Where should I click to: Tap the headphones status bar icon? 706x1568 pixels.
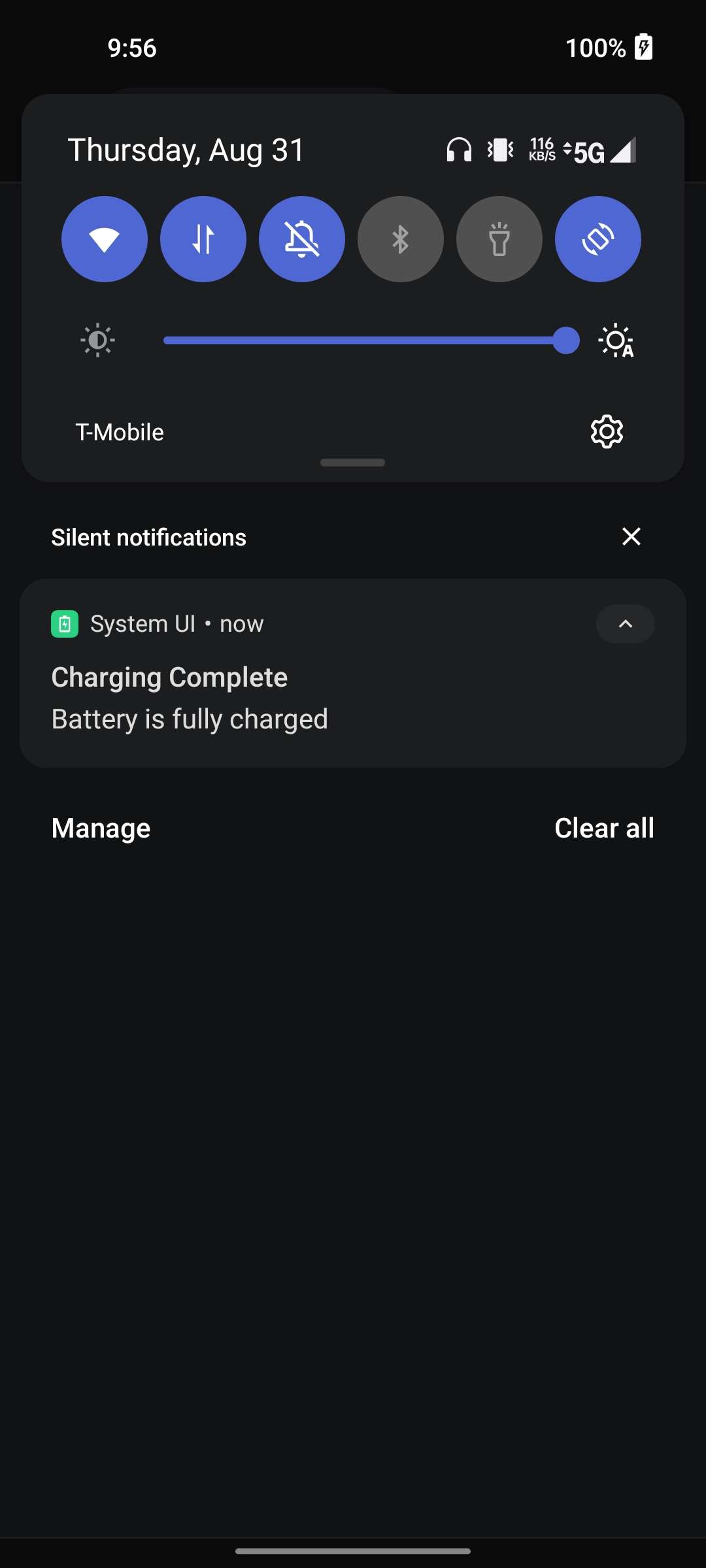click(458, 150)
